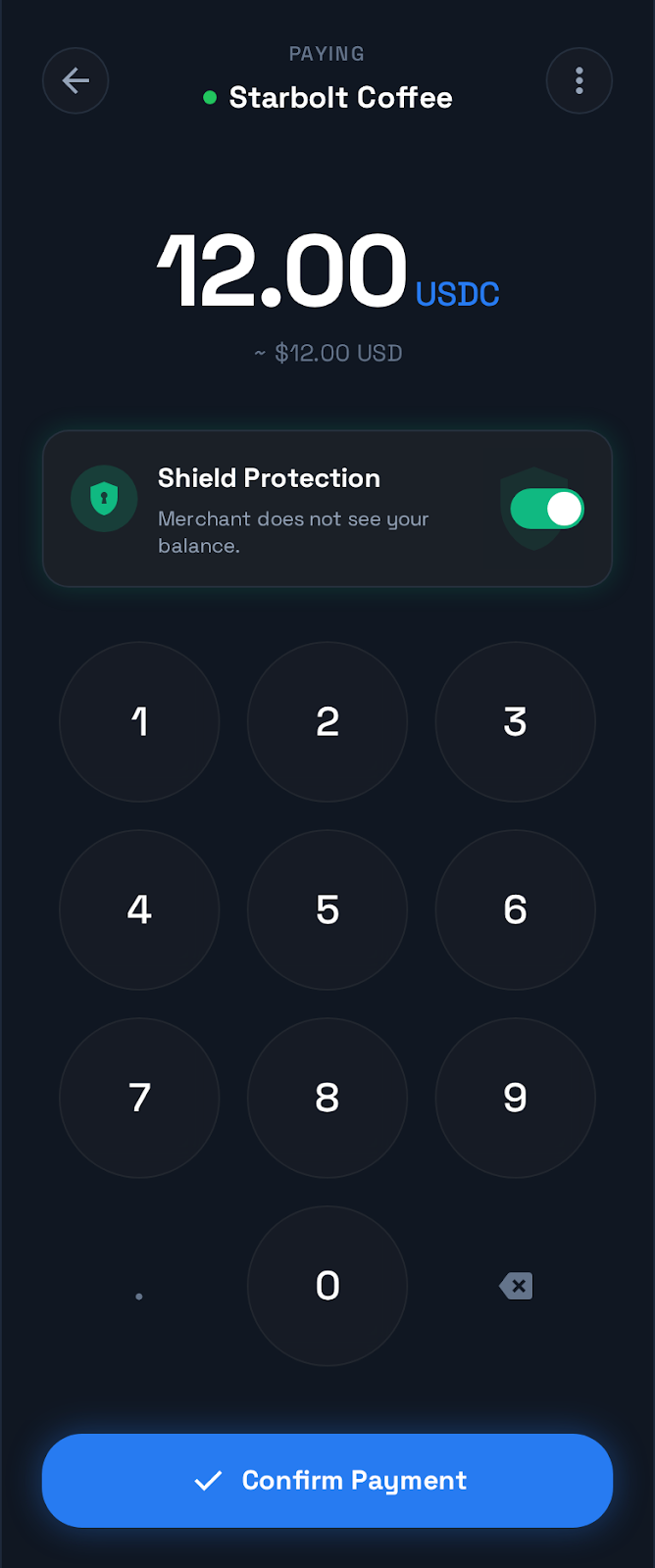Enter digit 1 on keypad
Image resolution: width=655 pixels, height=1568 pixels.
click(139, 722)
